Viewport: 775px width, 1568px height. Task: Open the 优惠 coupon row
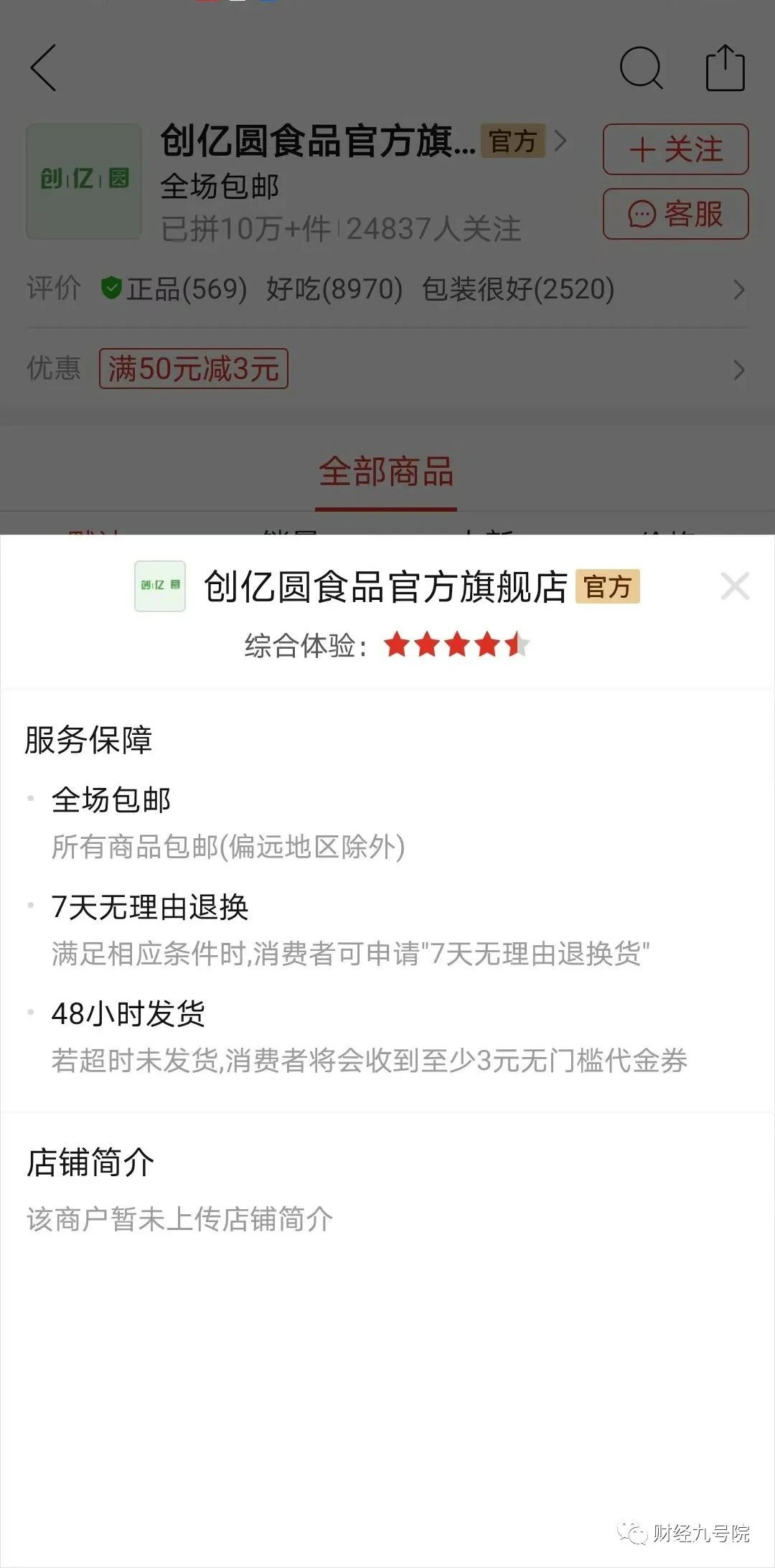tap(386, 369)
